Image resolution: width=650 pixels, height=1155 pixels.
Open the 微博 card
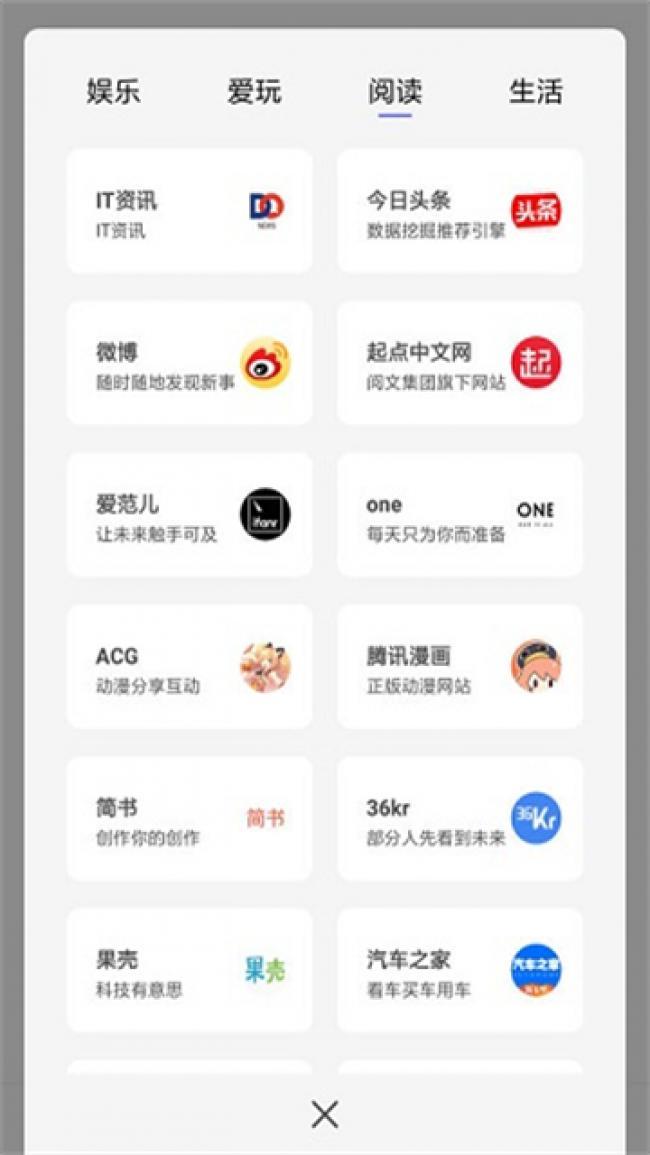click(189, 363)
